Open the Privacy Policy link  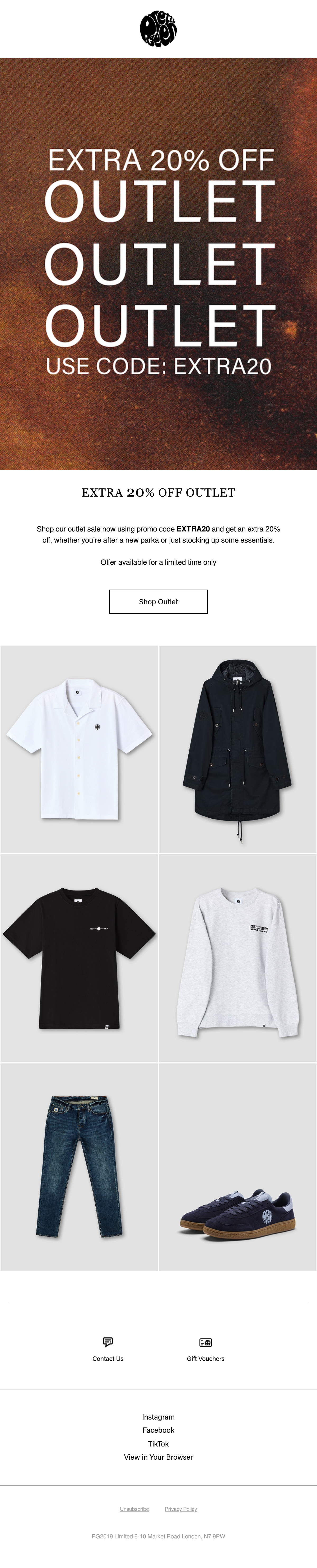[181, 1509]
